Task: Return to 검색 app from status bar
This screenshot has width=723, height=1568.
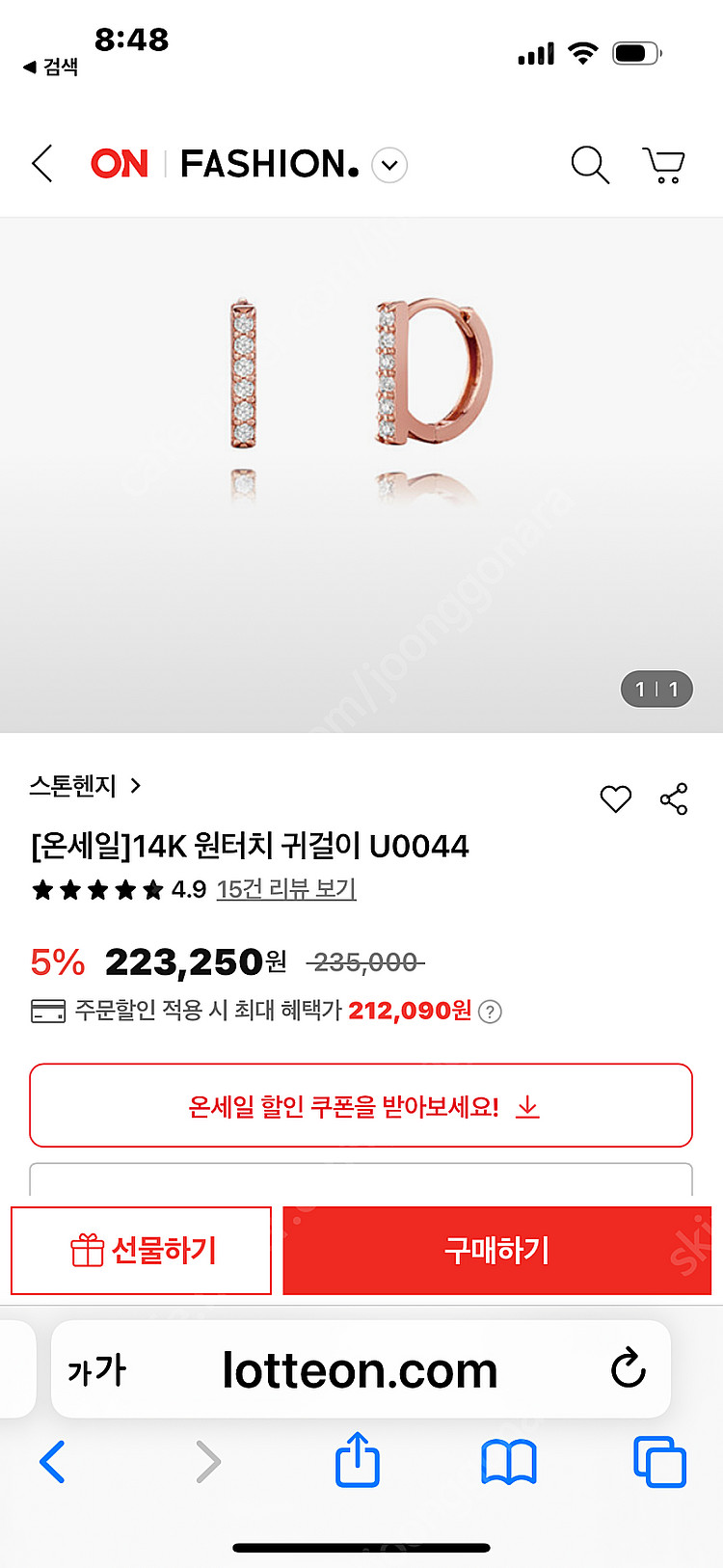Action: coord(50,67)
